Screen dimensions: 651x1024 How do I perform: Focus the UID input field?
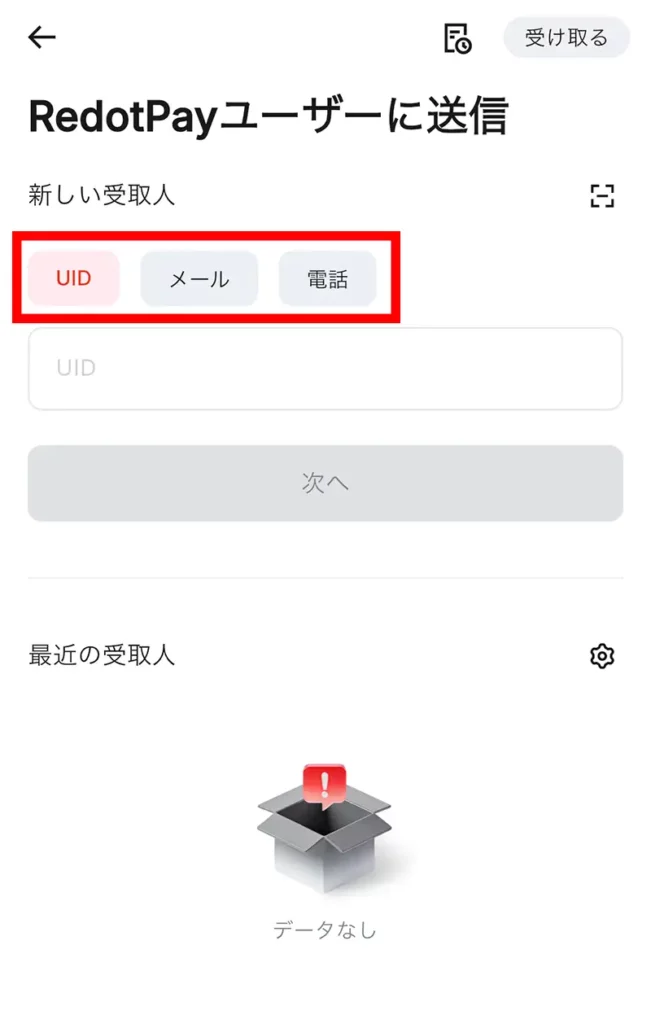point(325,368)
